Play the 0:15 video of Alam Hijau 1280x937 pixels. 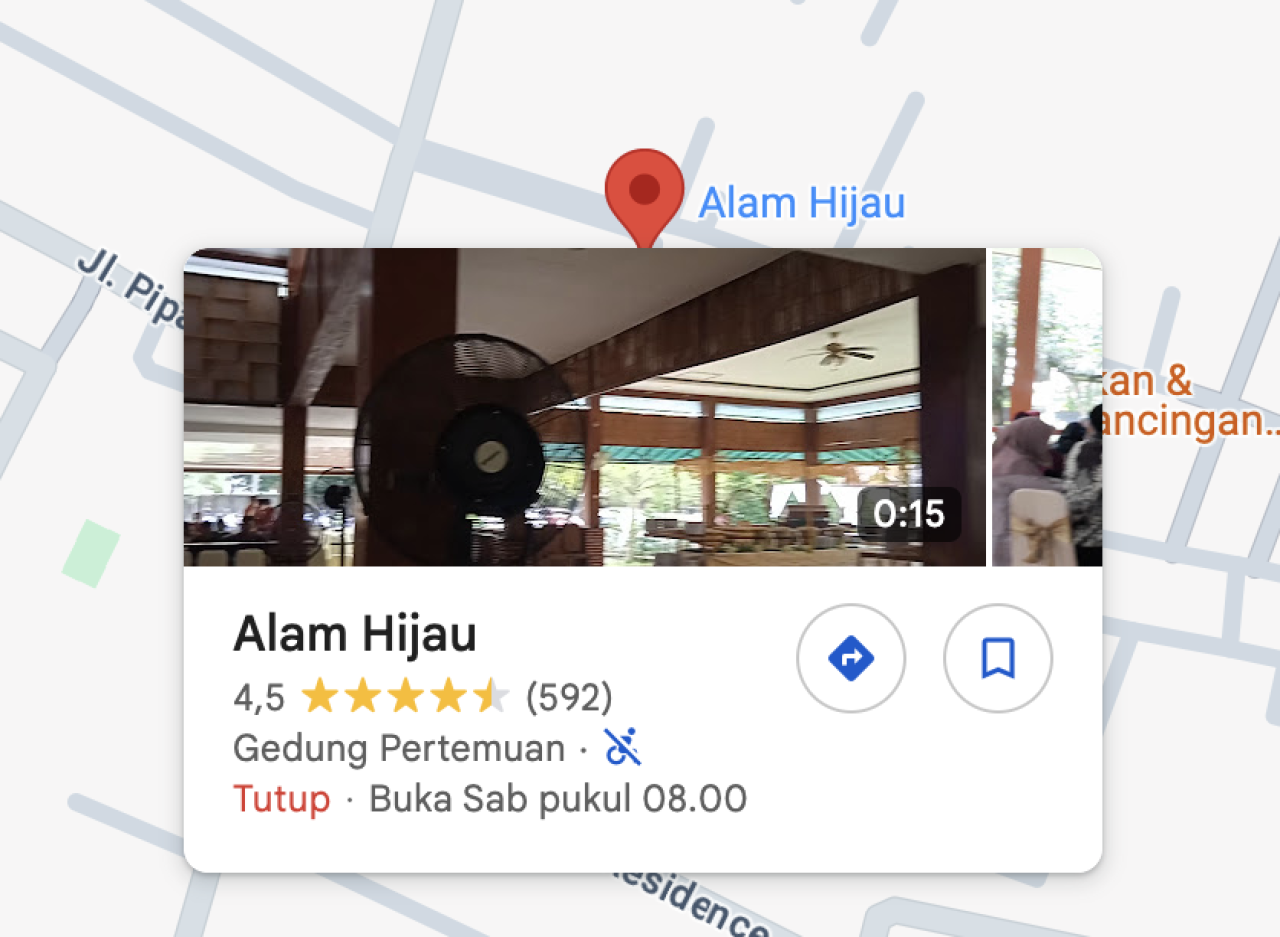click(x=584, y=407)
